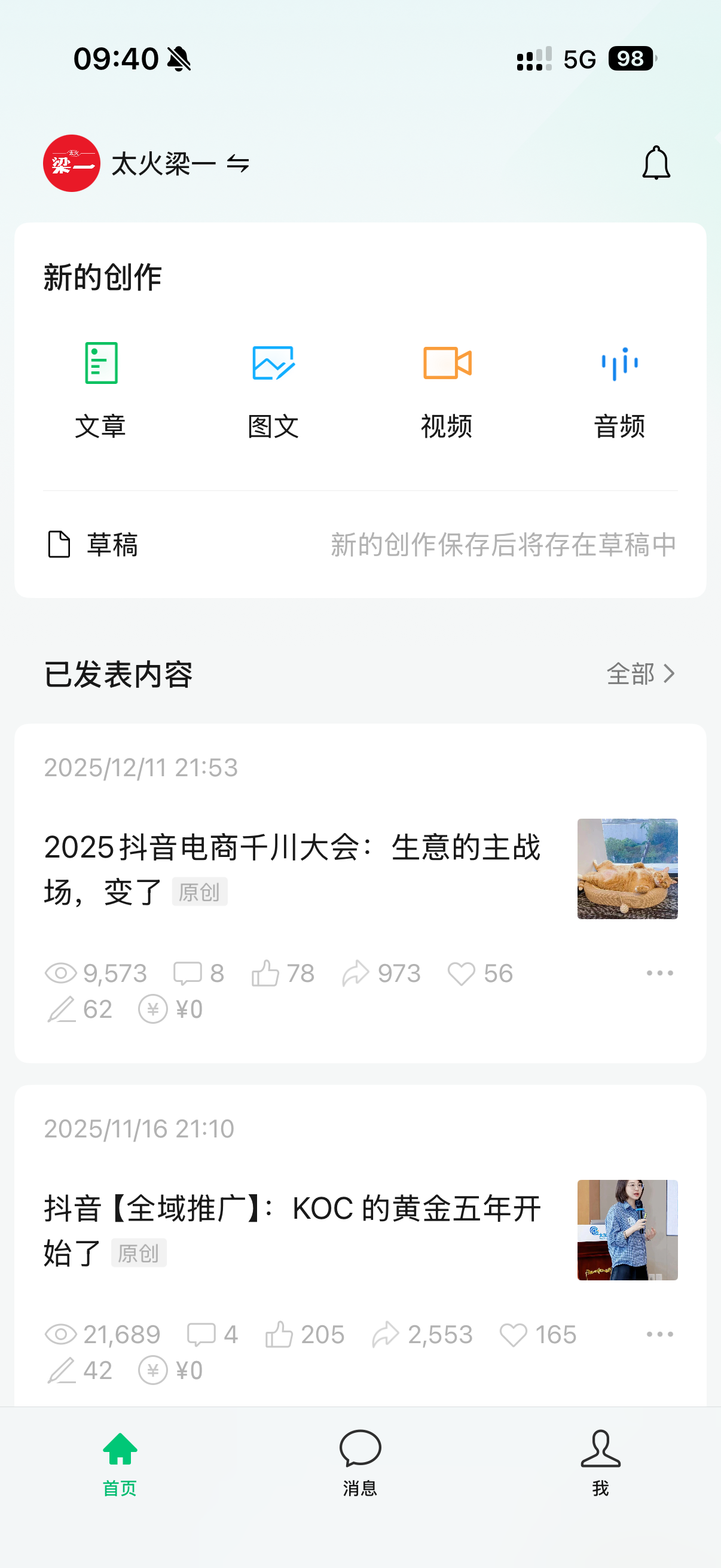View 全部 published content
This screenshot has width=721, height=1568.
pyautogui.click(x=641, y=674)
